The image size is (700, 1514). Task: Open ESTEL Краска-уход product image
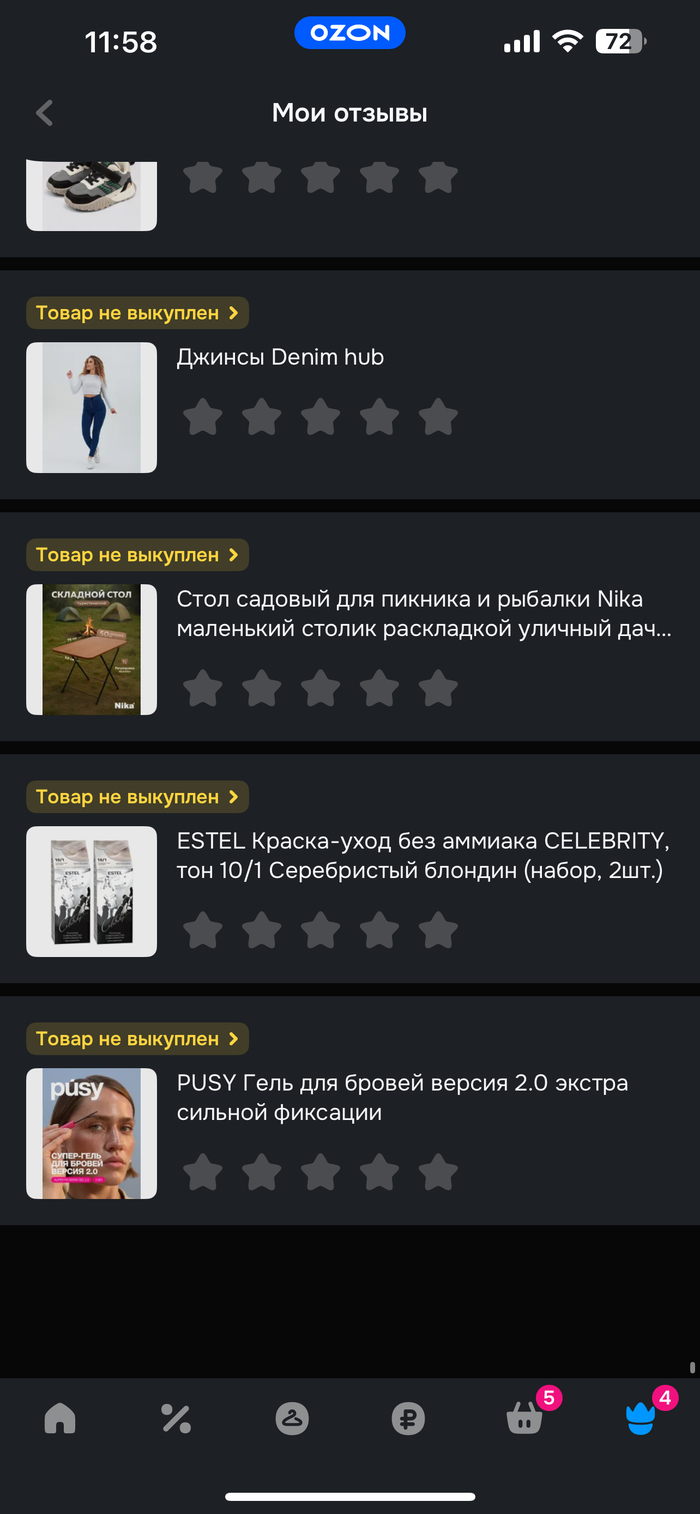(x=91, y=891)
